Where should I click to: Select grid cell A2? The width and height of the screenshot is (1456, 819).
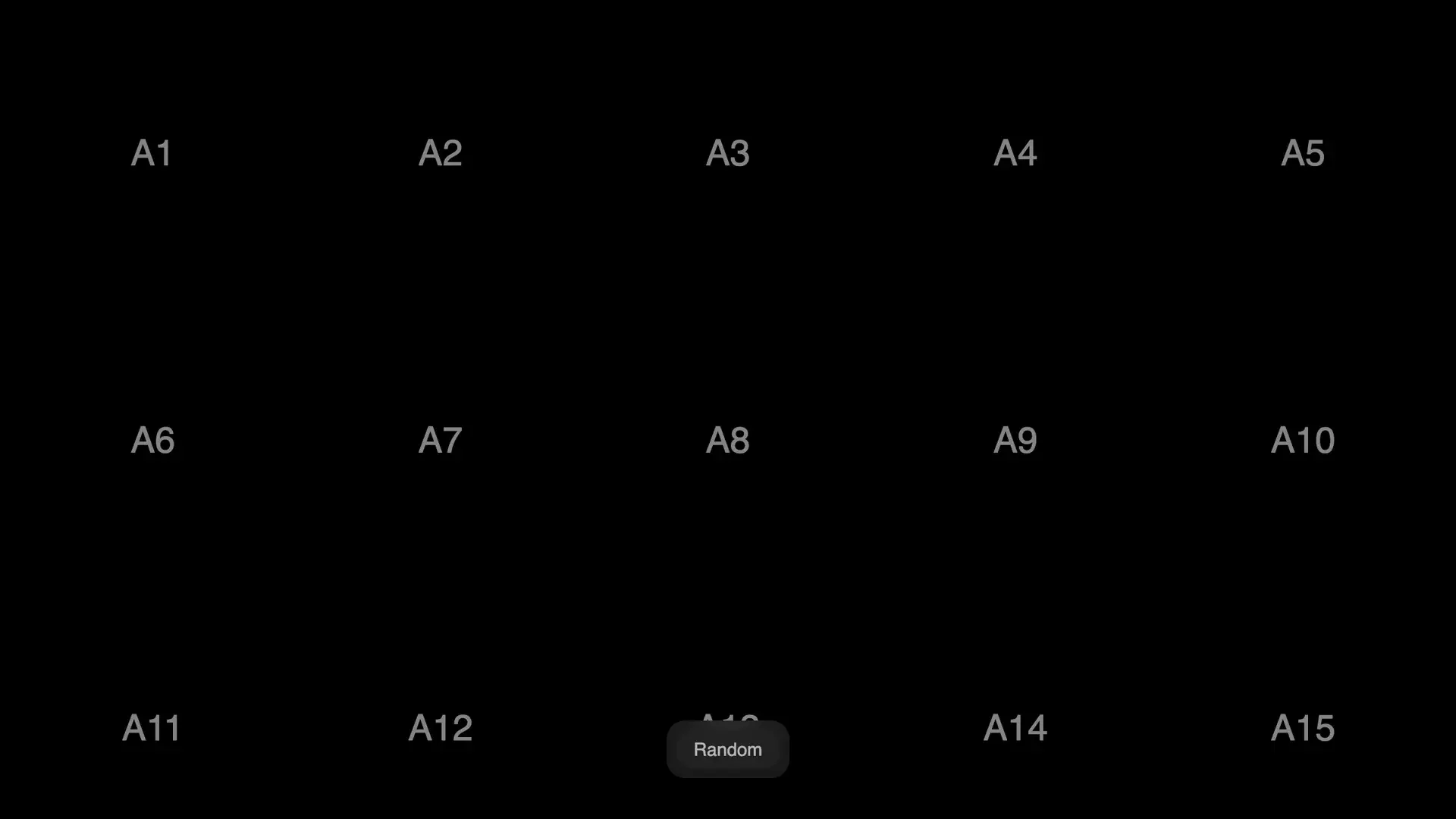click(x=440, y=153)
